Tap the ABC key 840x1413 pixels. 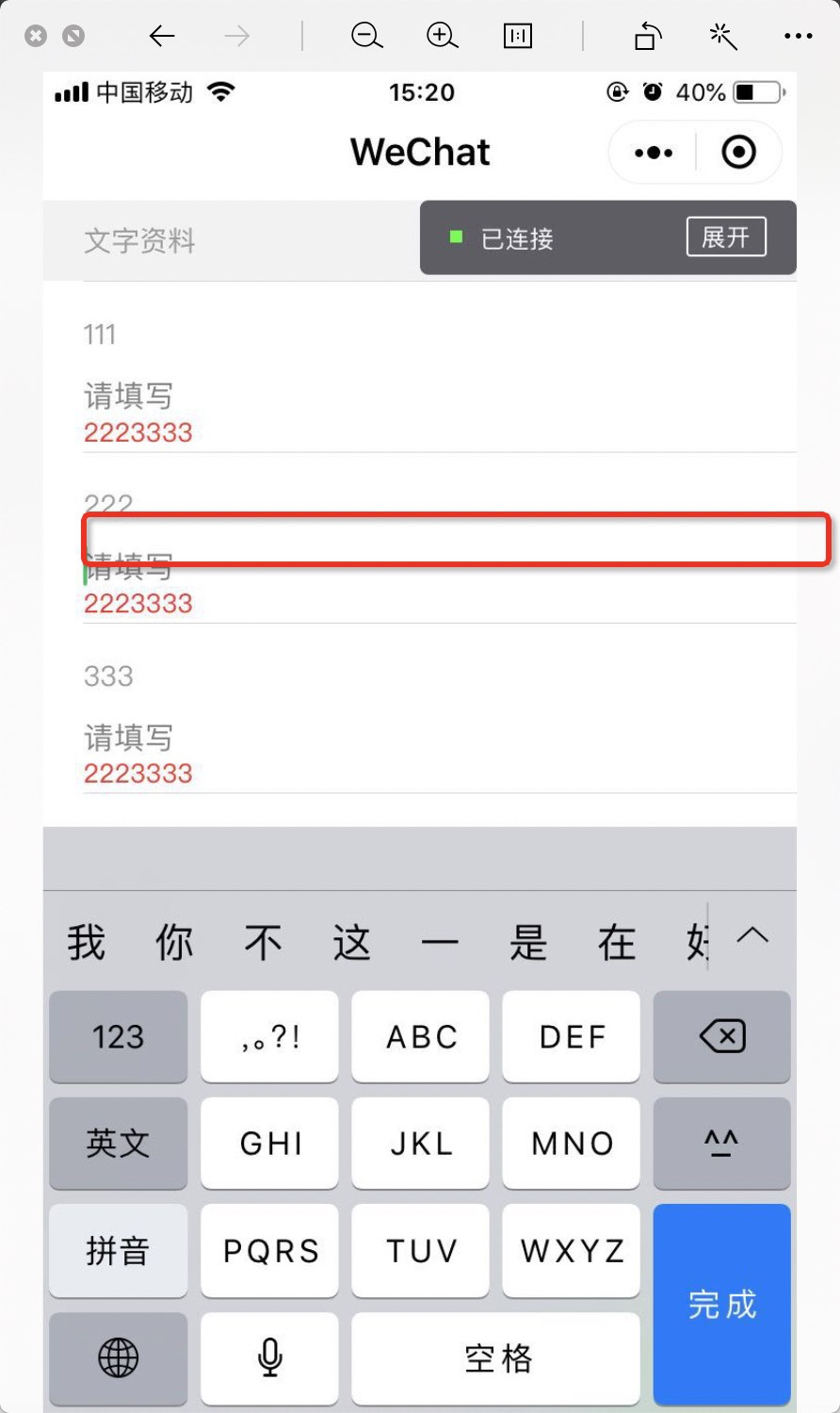(x=420, y=1036)
